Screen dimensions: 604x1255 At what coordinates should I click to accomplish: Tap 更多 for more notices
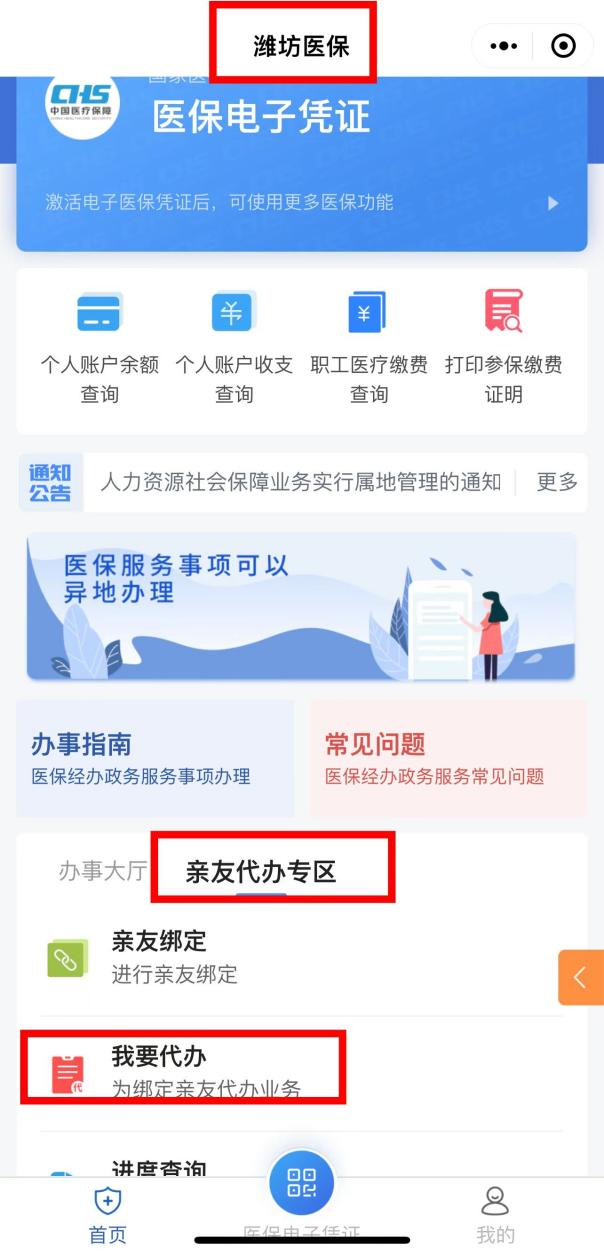557,482
